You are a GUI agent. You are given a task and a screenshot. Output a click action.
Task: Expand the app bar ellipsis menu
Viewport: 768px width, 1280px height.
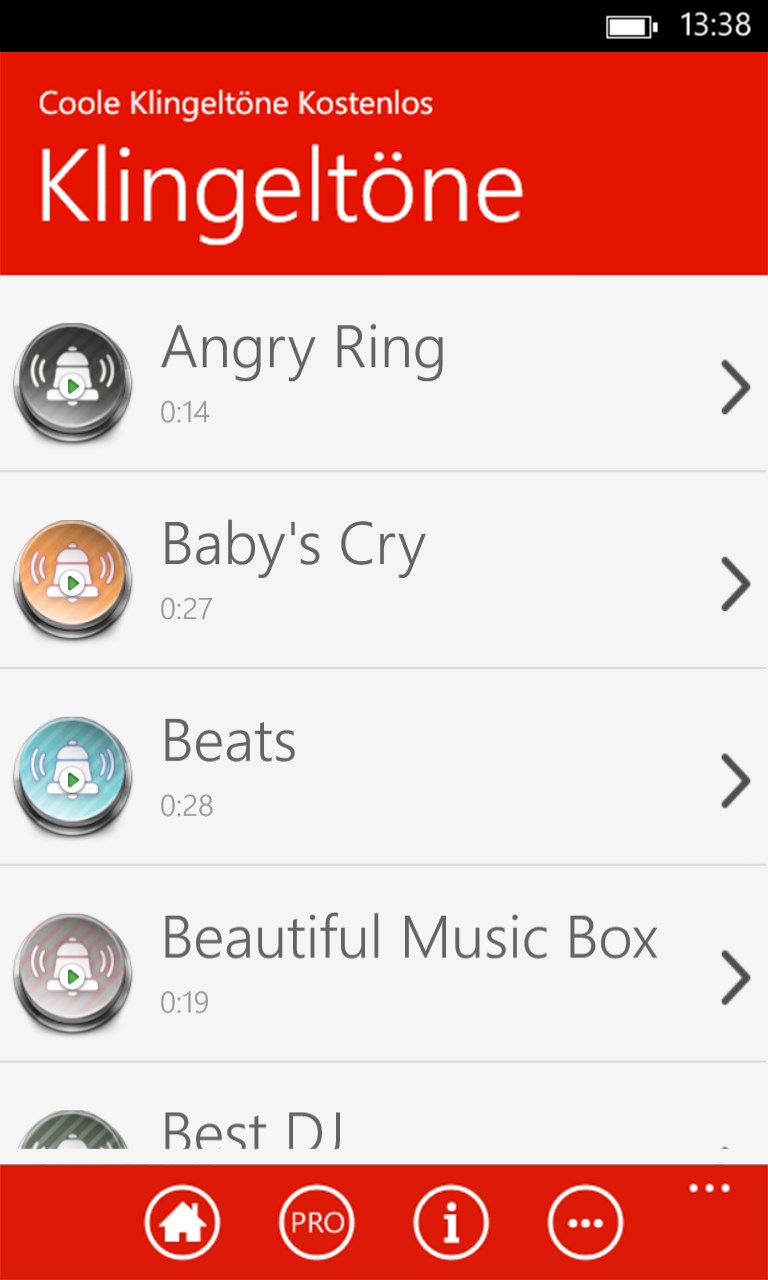pyautogui.click(x=709, y=1189)
